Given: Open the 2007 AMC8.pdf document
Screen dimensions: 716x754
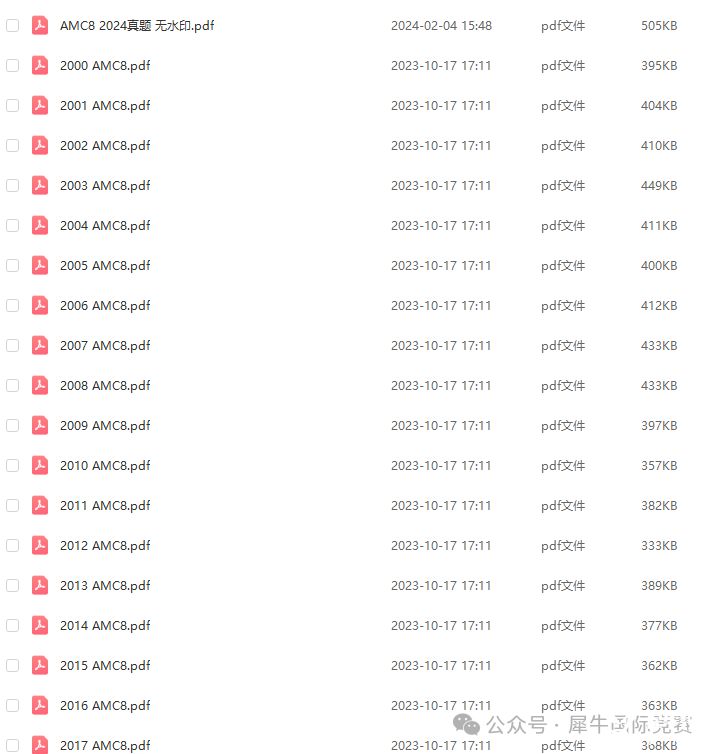Looking at the screenshot, I should click(x=105, y=345).
